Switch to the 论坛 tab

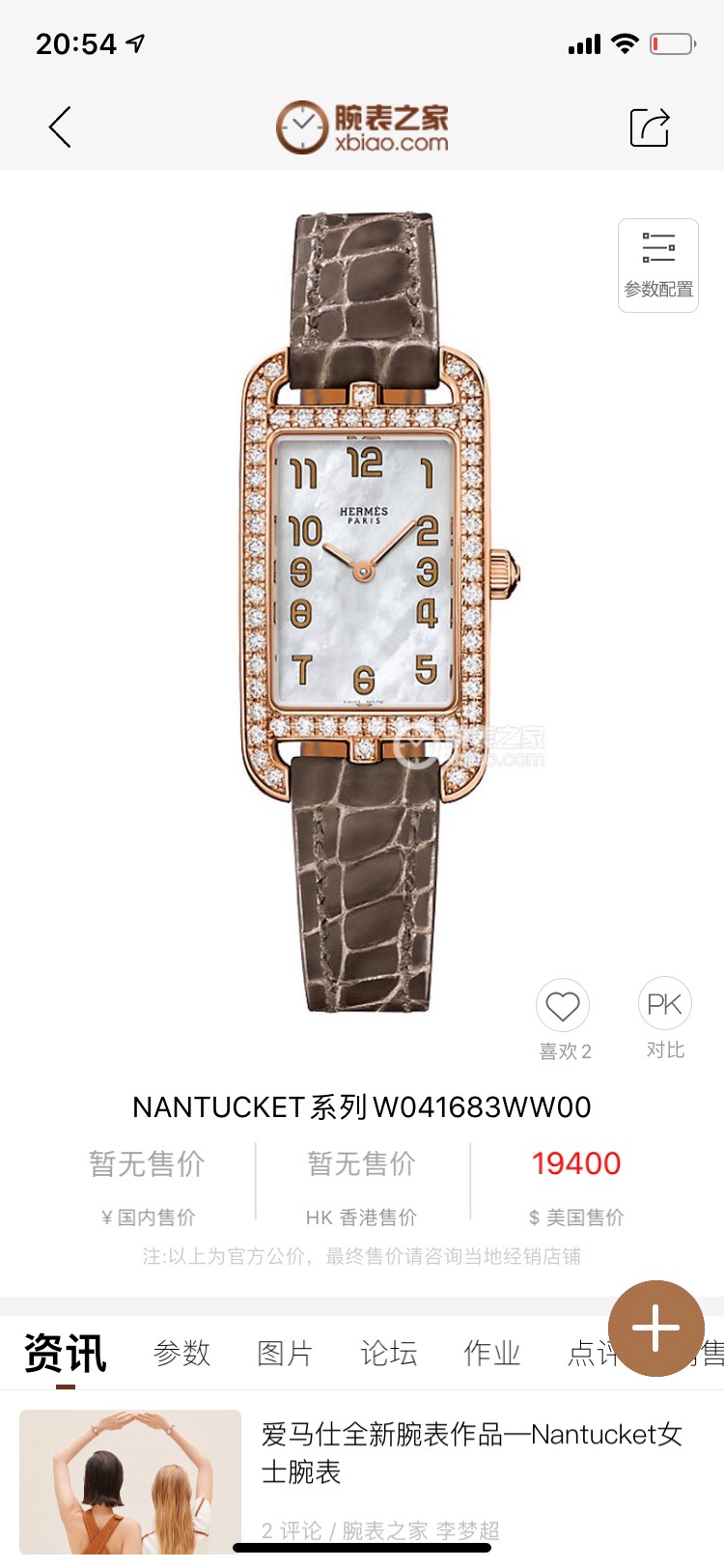[388, 1353]
